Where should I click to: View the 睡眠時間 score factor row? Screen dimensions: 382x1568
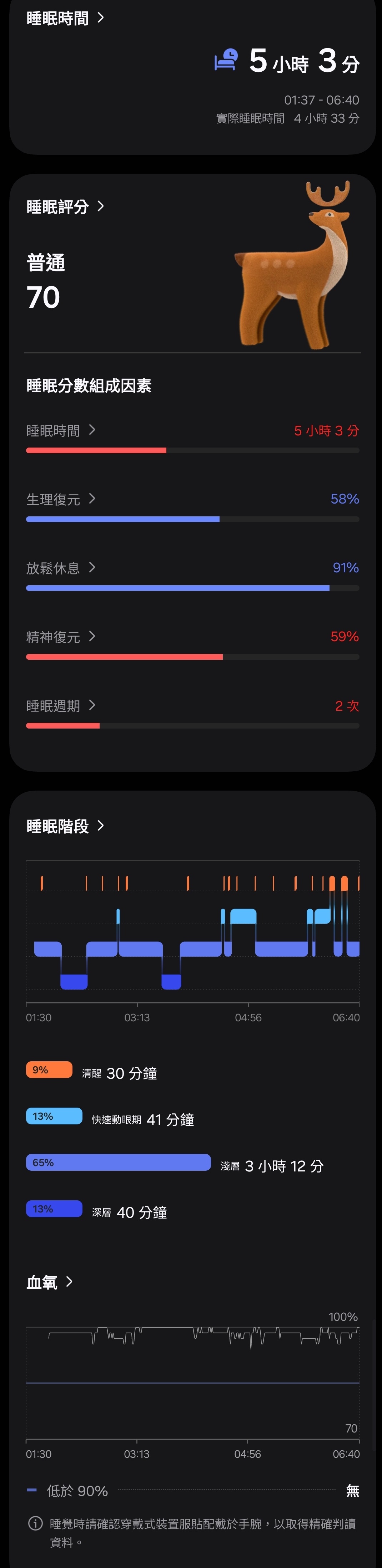(61, 430)
